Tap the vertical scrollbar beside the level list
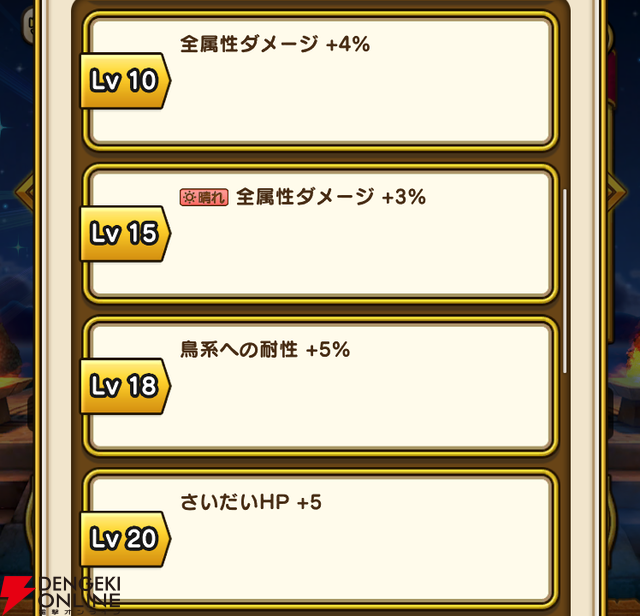 566,280
